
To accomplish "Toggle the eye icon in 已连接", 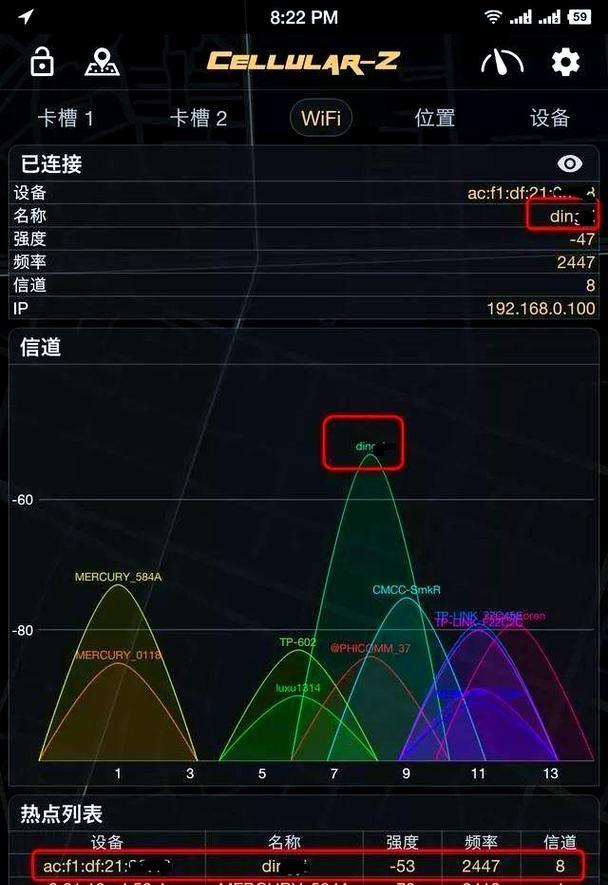I will [x=570, y=164].
